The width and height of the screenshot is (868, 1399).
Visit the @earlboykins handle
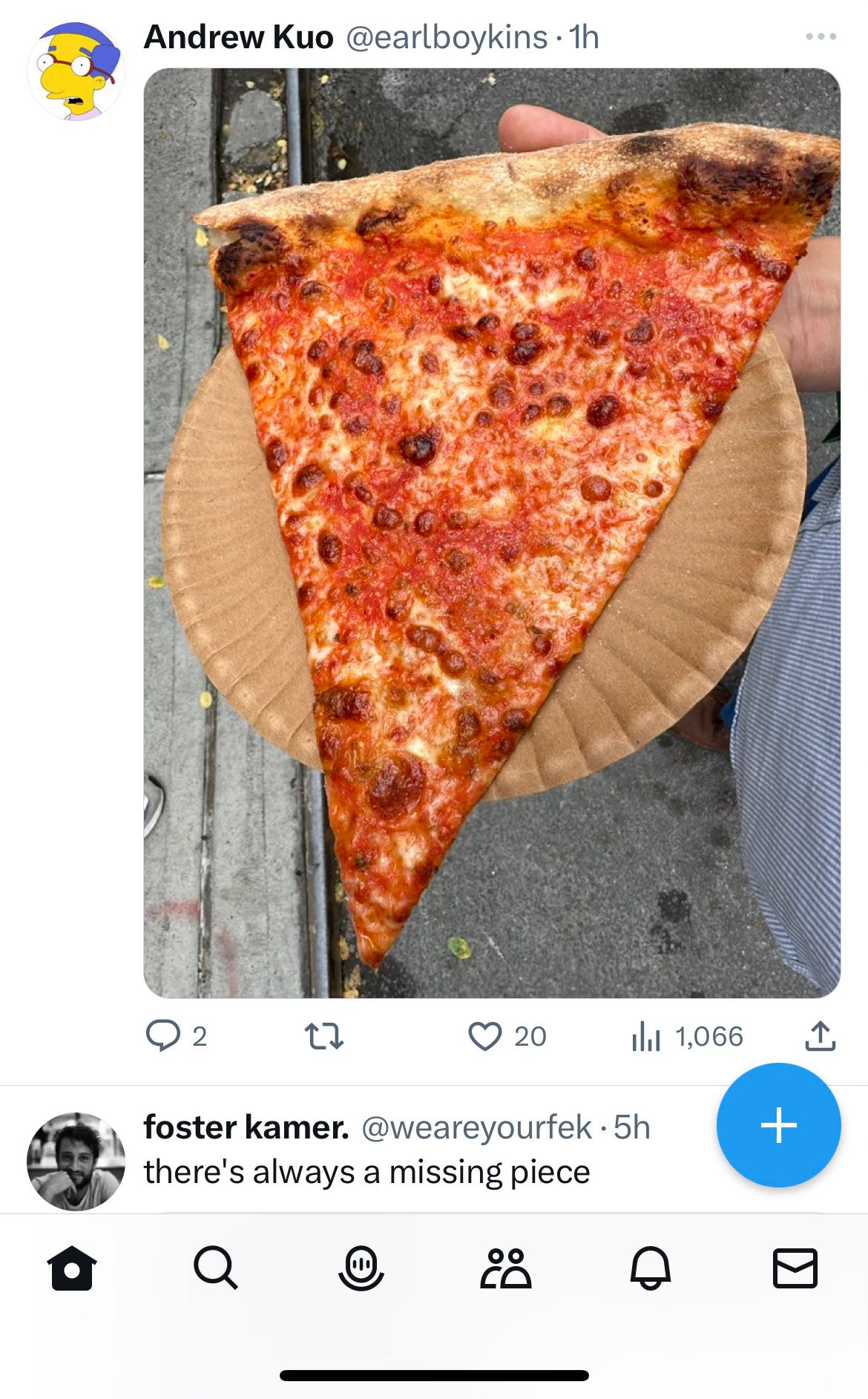coord(447,37)
